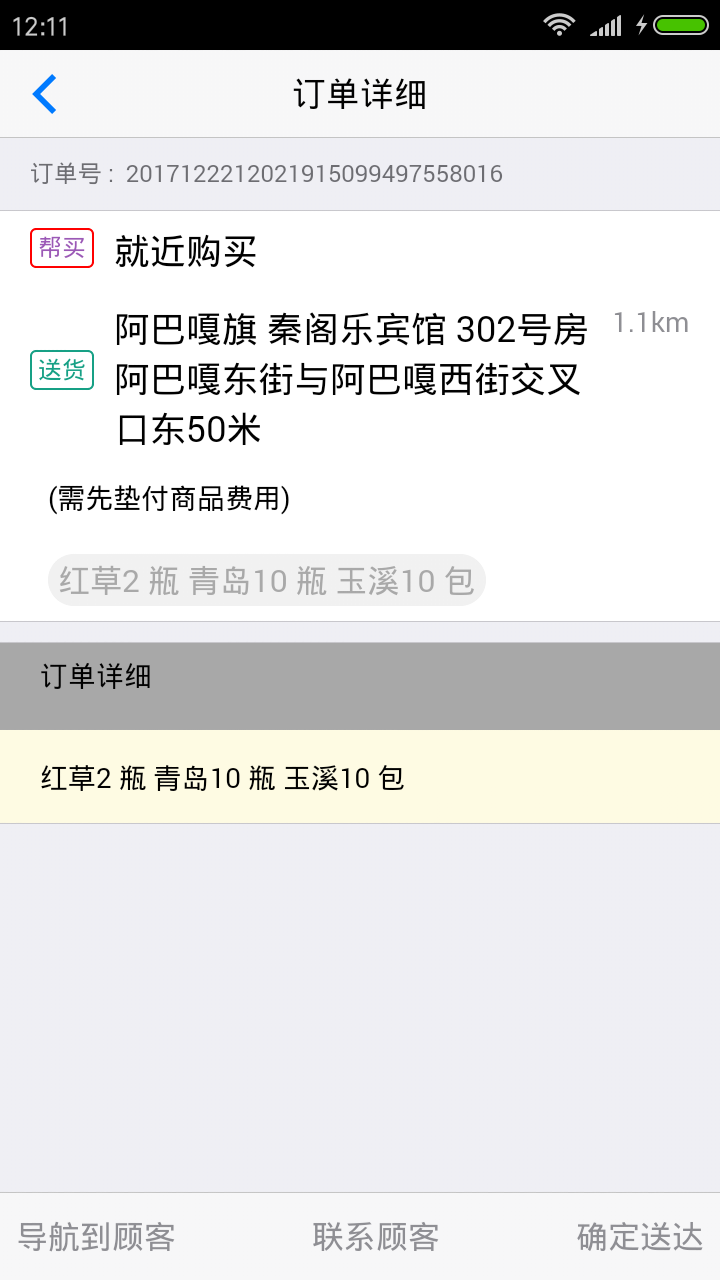Open the 订单详细 title in the top bar
This screenshot has width=720, height=1280.
click(360, 93)
